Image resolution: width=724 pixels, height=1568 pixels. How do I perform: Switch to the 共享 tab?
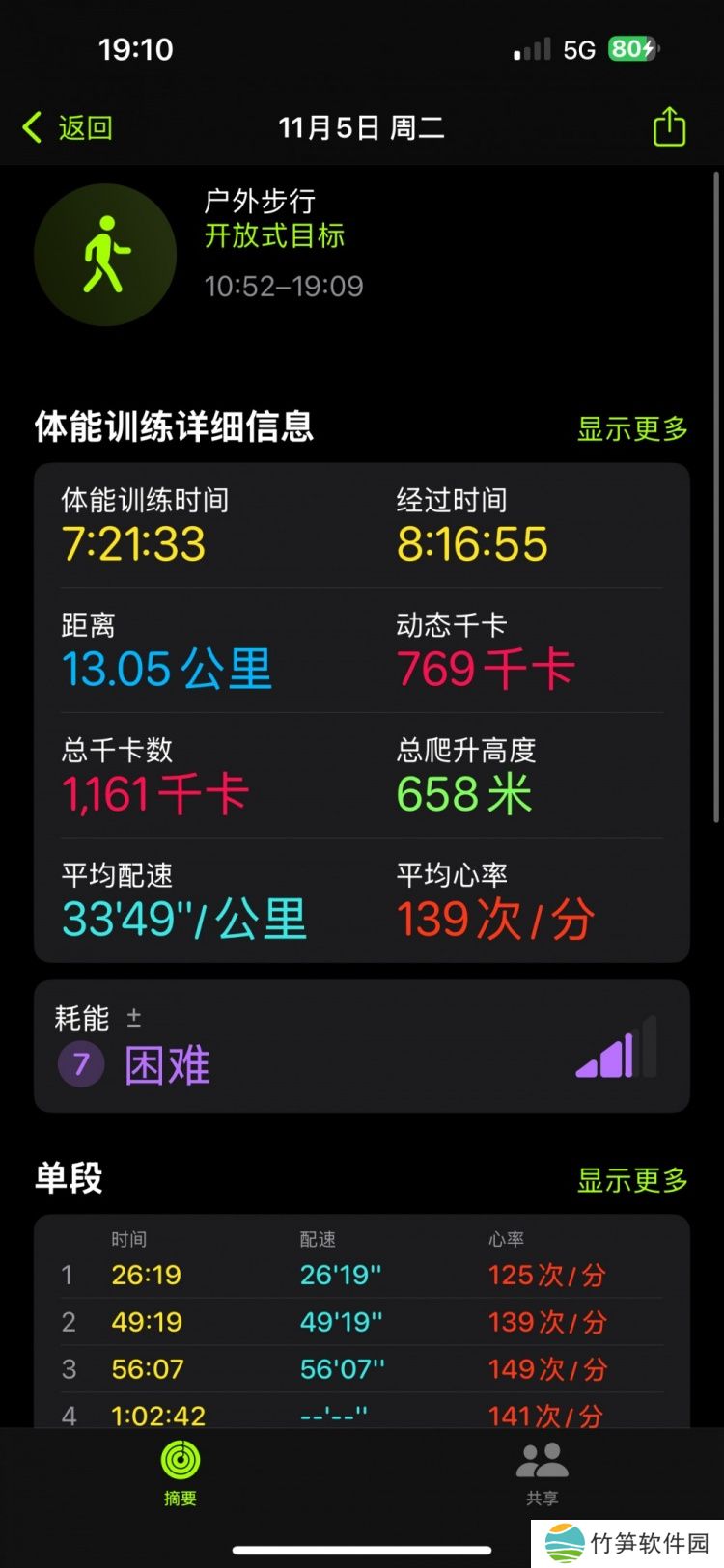(542, 1472)
